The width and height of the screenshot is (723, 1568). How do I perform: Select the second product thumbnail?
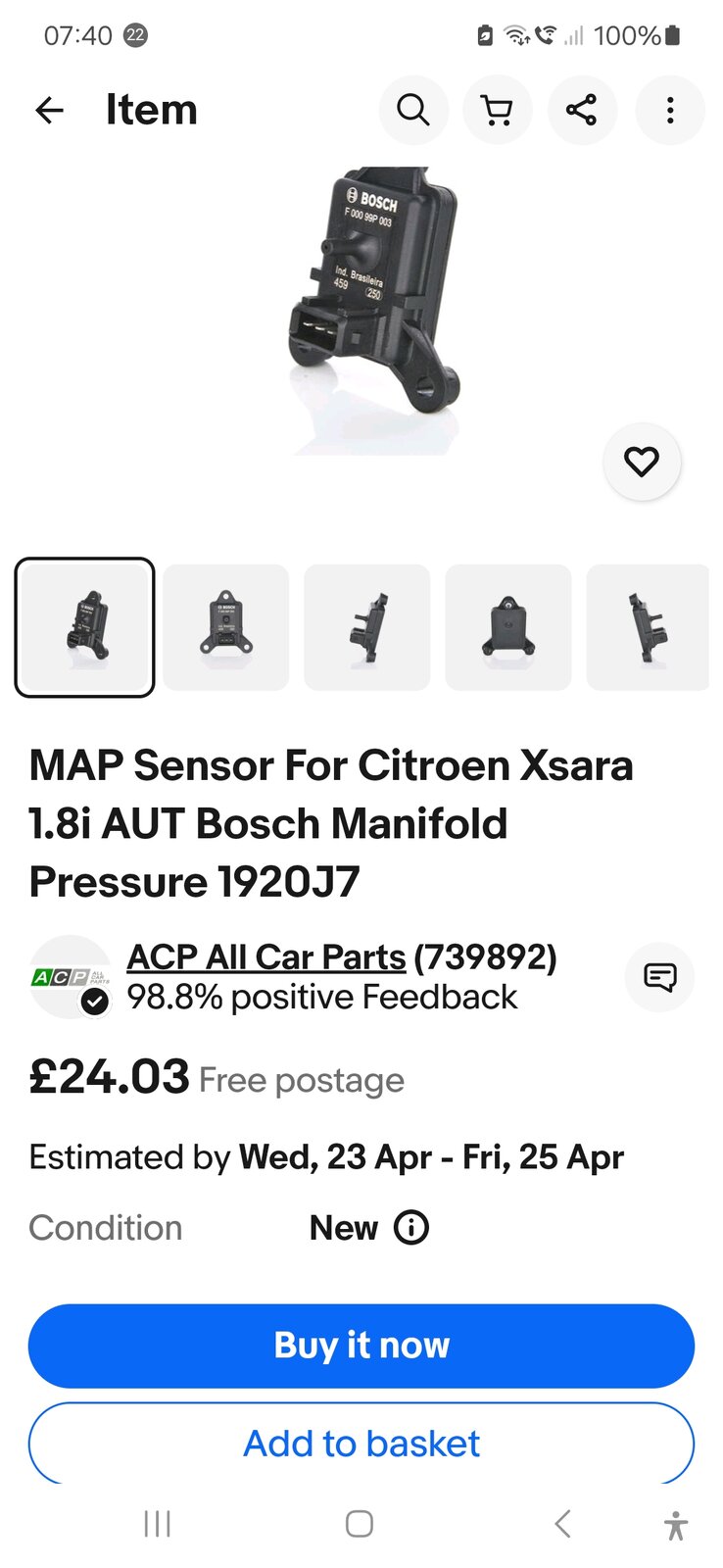tap(226, 627)
